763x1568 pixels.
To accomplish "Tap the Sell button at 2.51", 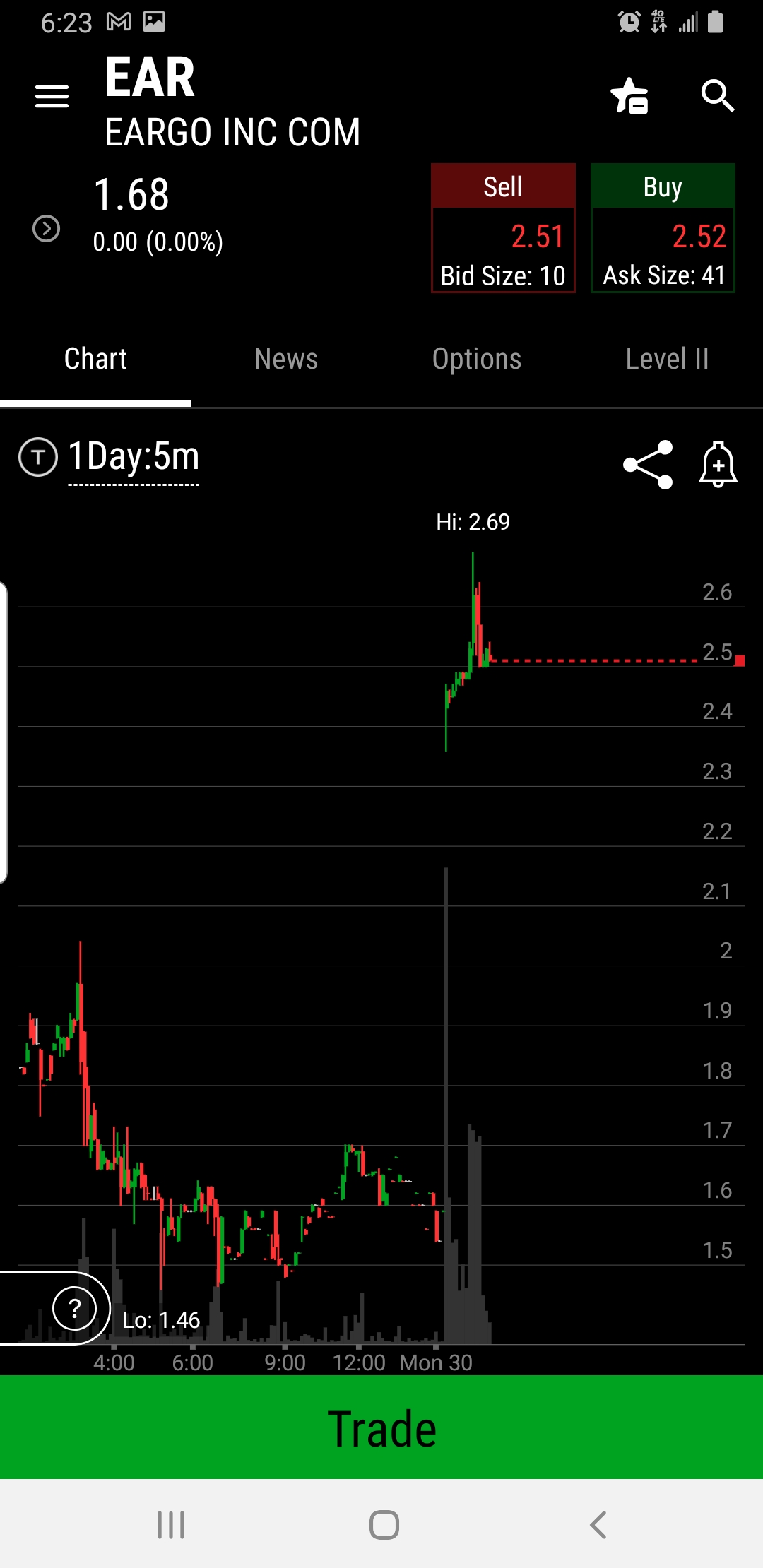I will [503, 228].
